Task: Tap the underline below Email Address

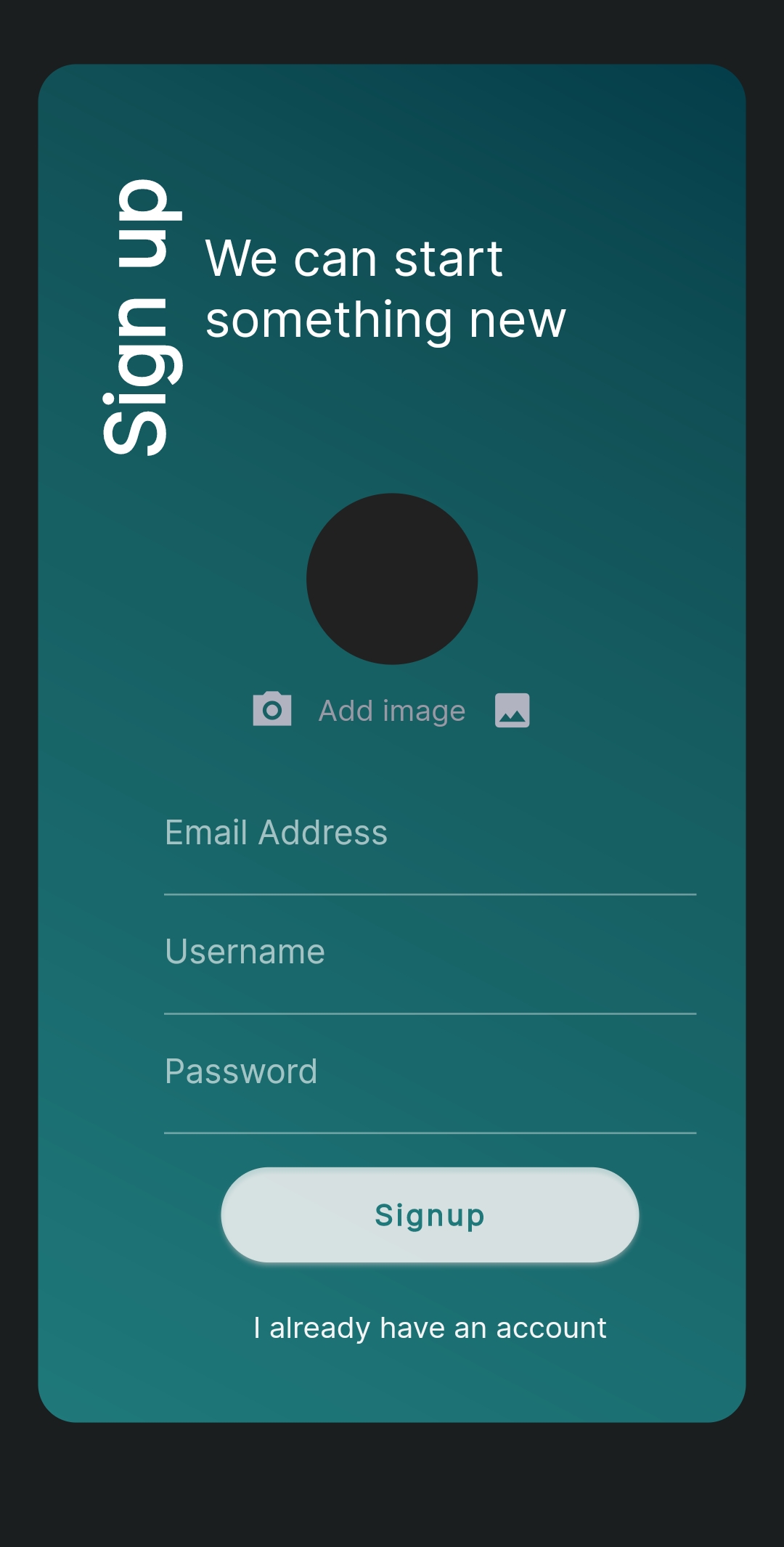Action: [x=430, y=895]
